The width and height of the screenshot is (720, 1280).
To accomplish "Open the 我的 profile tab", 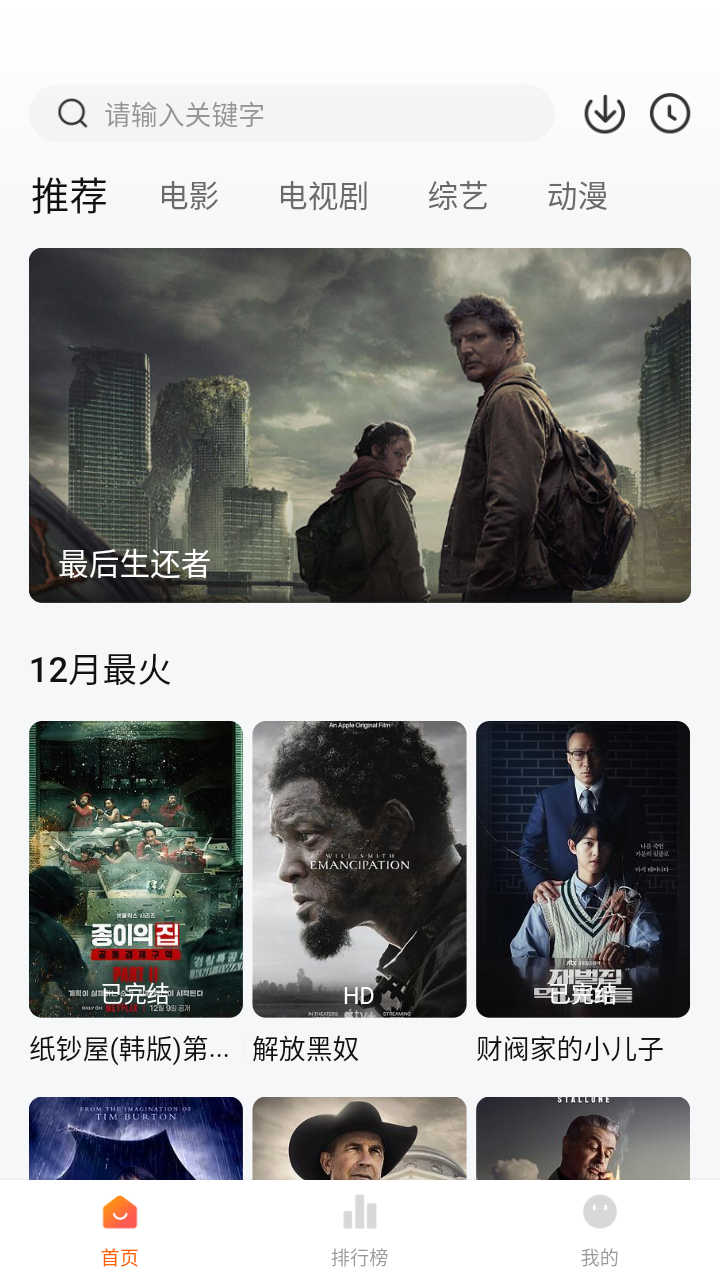I will [x=600, y=1230].
